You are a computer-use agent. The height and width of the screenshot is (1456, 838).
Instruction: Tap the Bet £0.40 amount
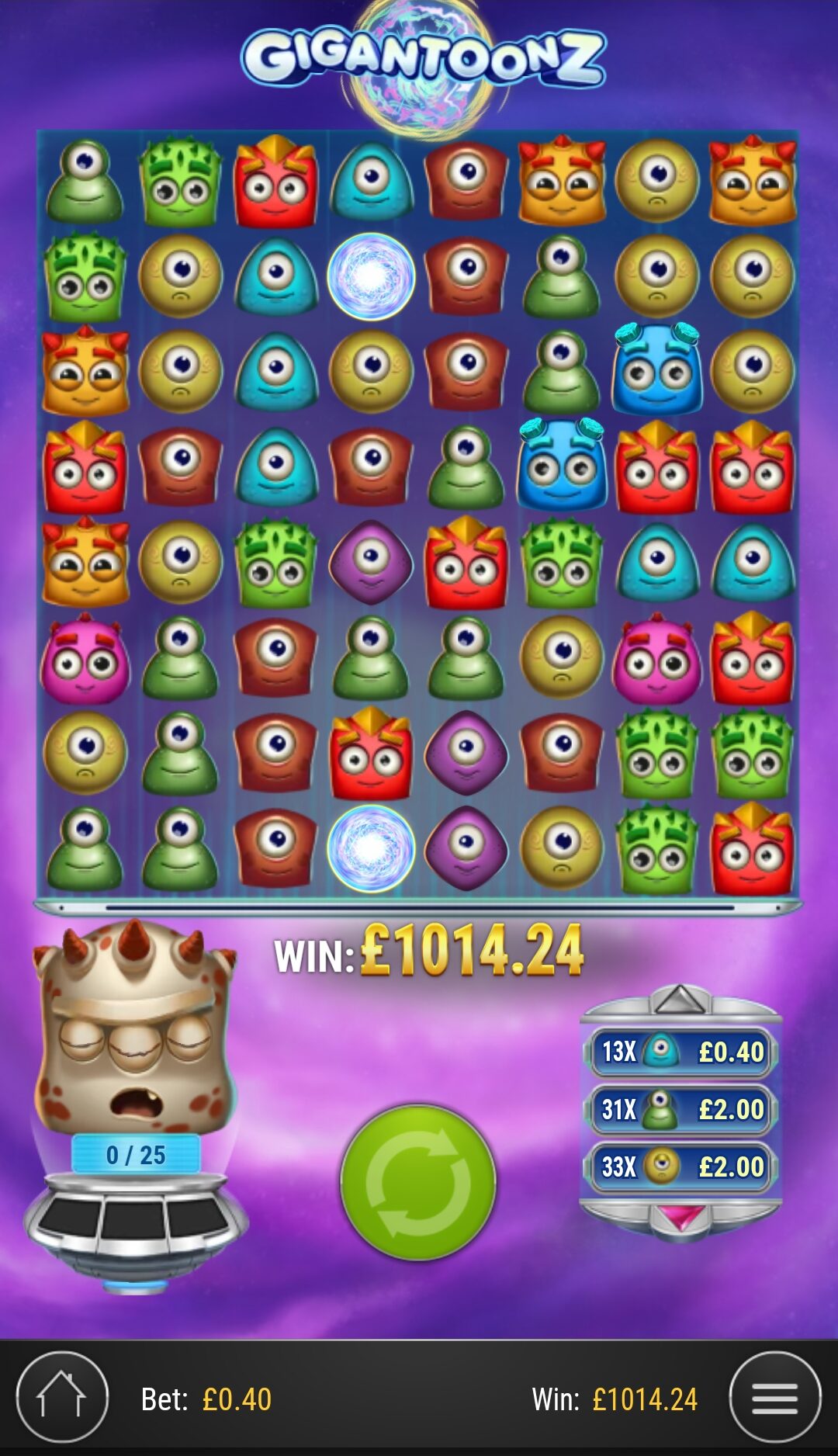pyautogui.click(x=237, y=1399)
